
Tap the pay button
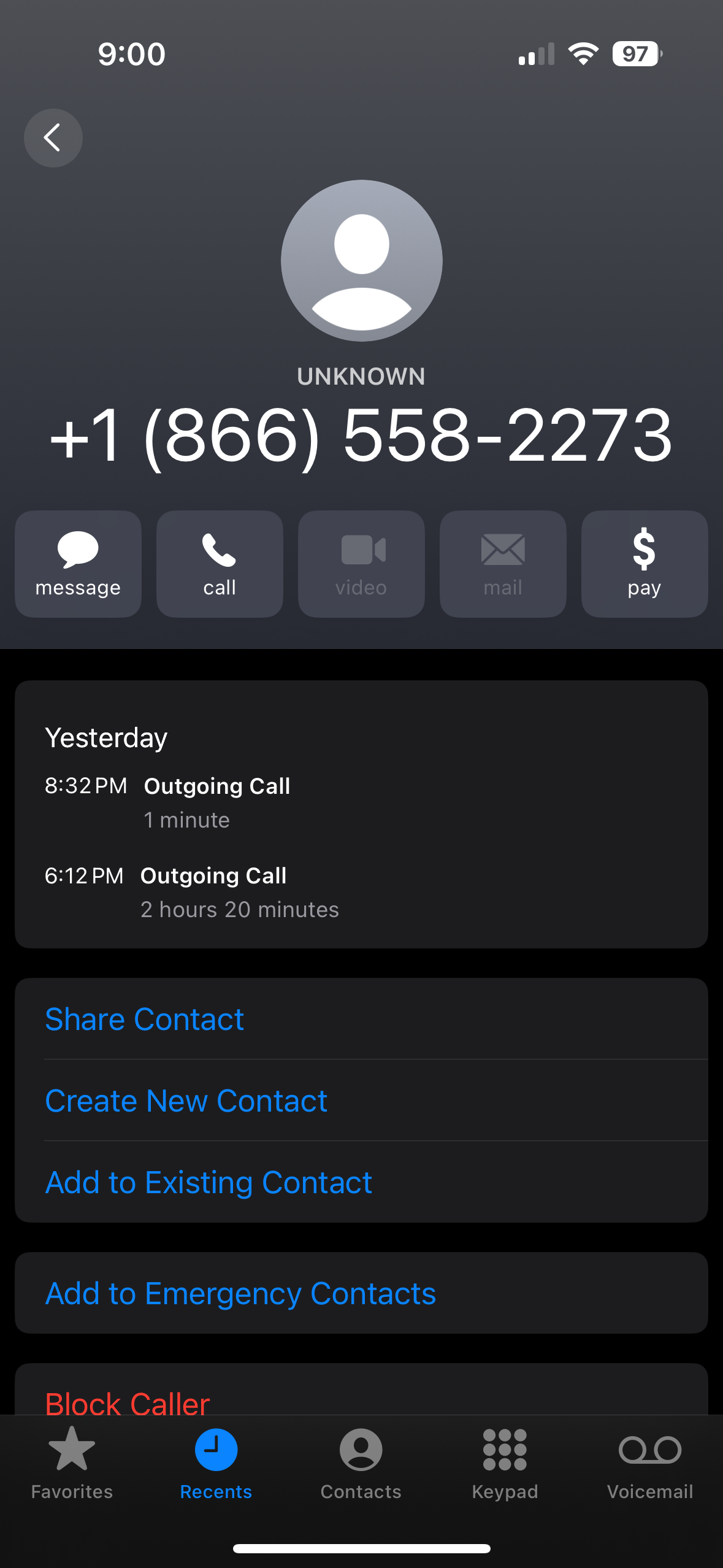pos(644,564)
